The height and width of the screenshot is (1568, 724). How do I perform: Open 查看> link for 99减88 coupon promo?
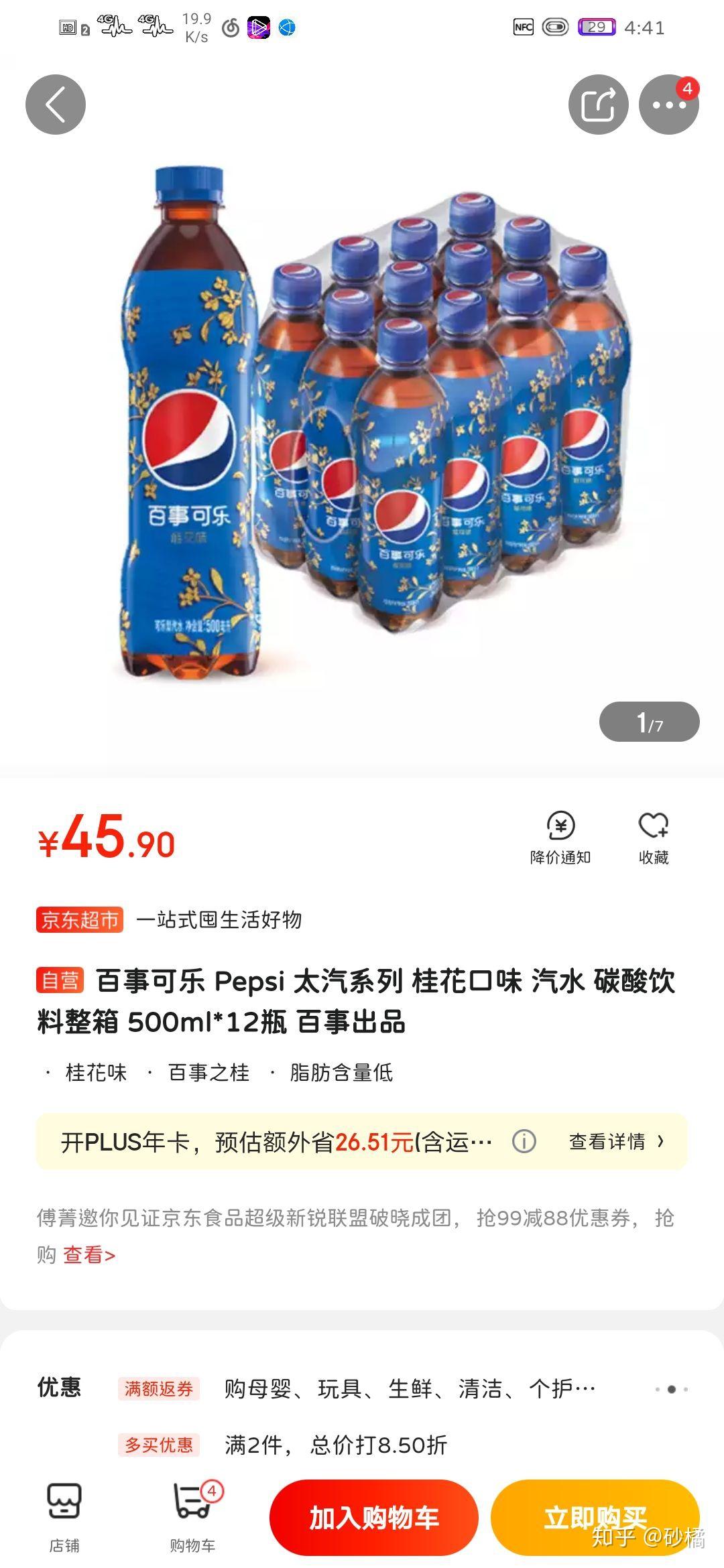click(x=88, y=1254)
